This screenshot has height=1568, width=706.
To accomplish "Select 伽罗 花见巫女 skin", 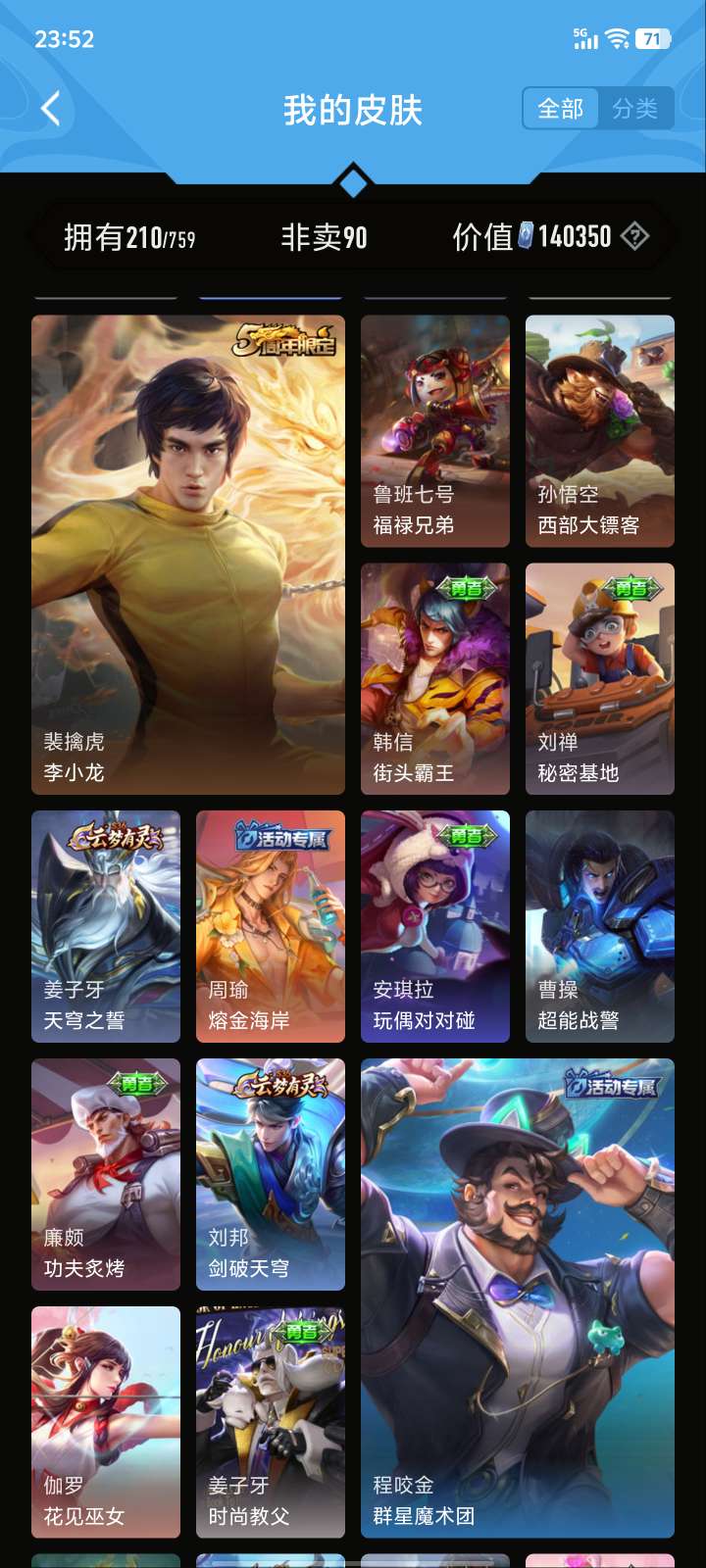I will [x=106, y=1421].
